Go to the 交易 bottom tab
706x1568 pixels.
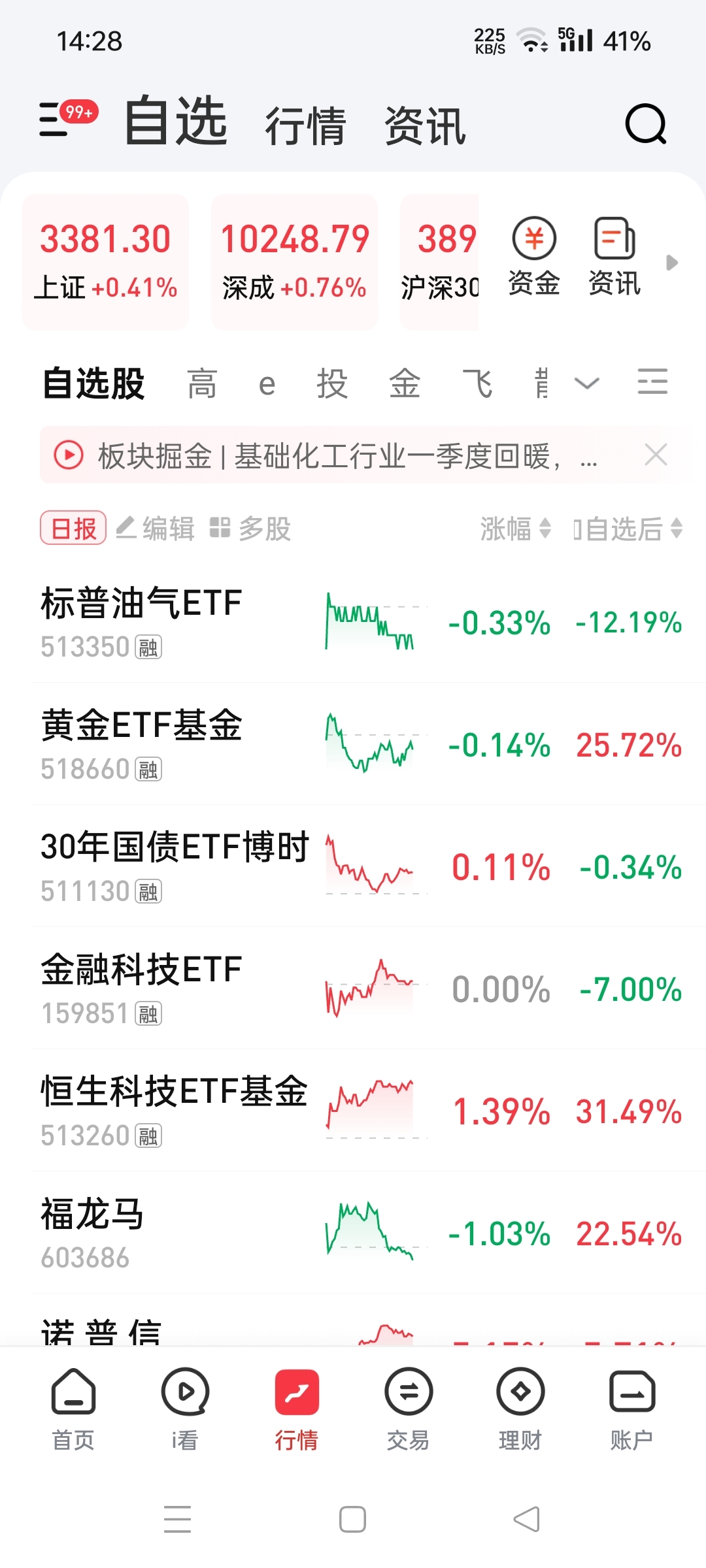409,1408
